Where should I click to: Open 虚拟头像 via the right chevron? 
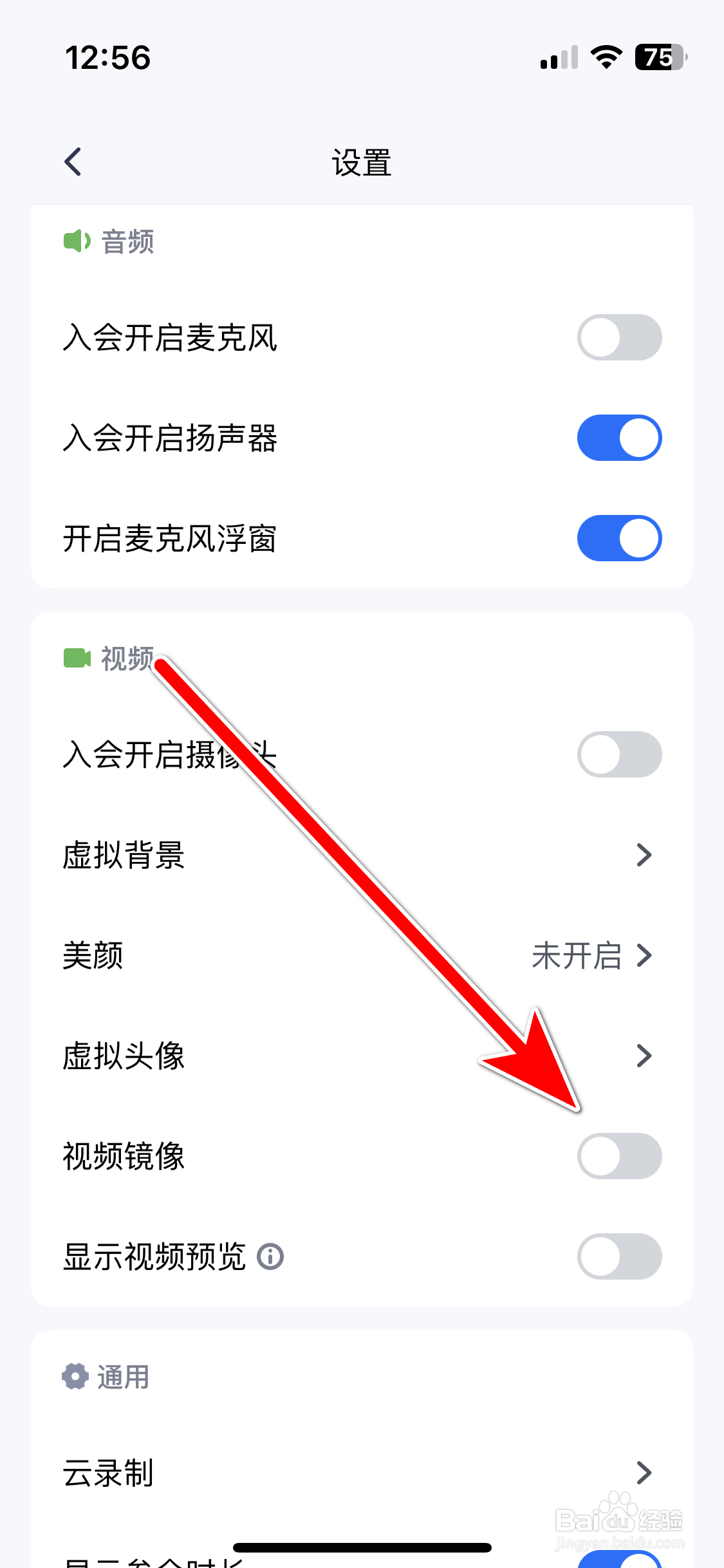pos(644,1056)
